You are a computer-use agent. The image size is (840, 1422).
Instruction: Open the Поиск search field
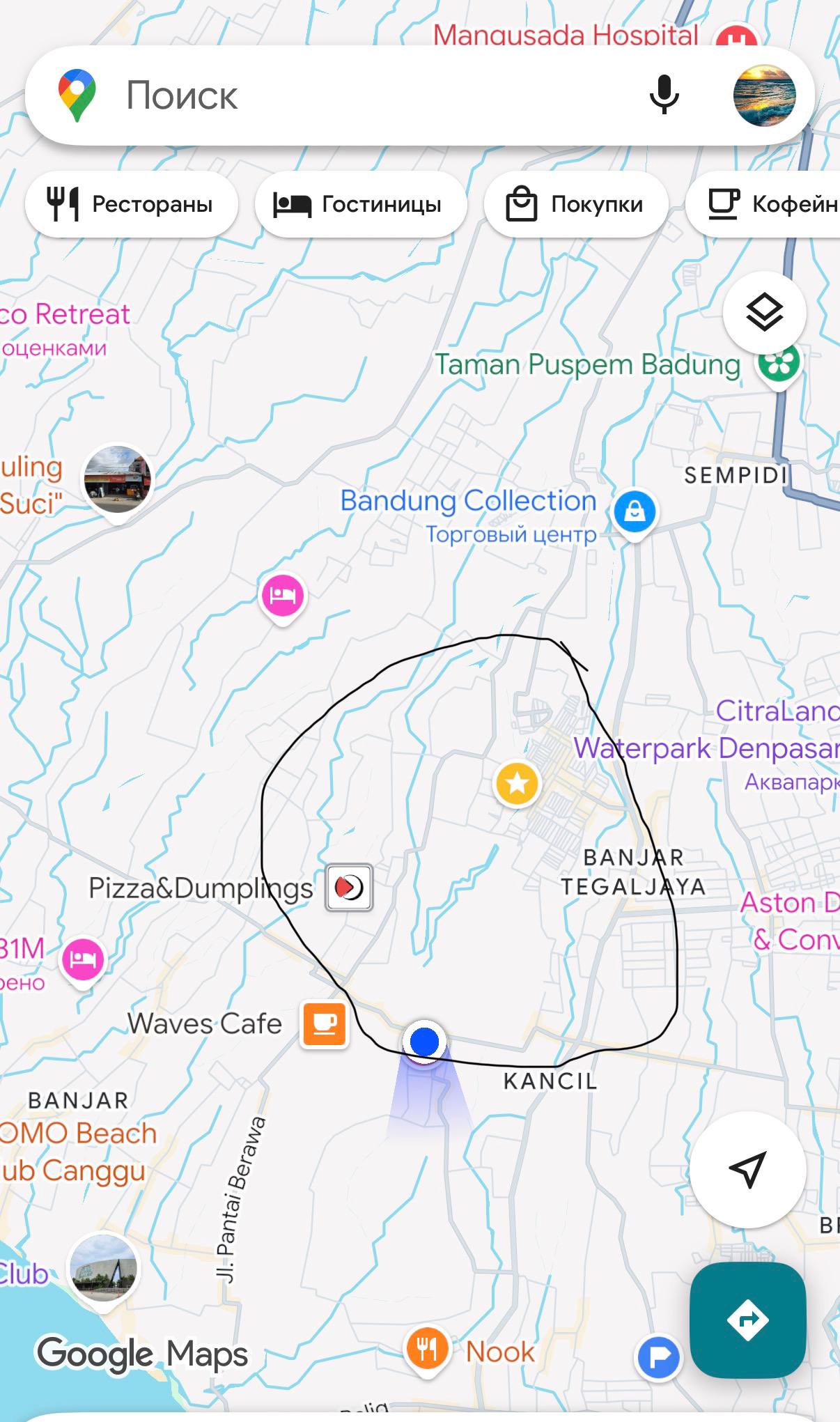pyautogui.click(x=348, y=95)
